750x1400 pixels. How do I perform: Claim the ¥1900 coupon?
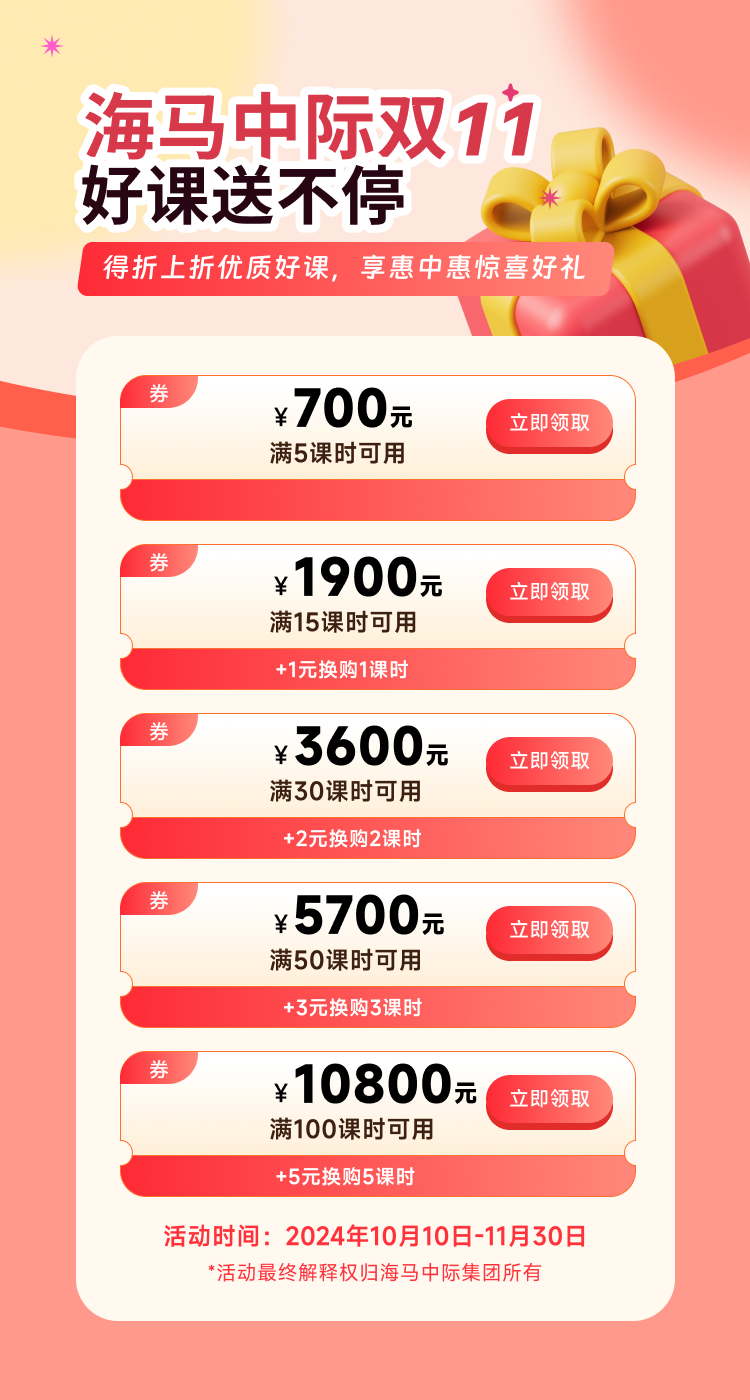[x=549, y=592]
